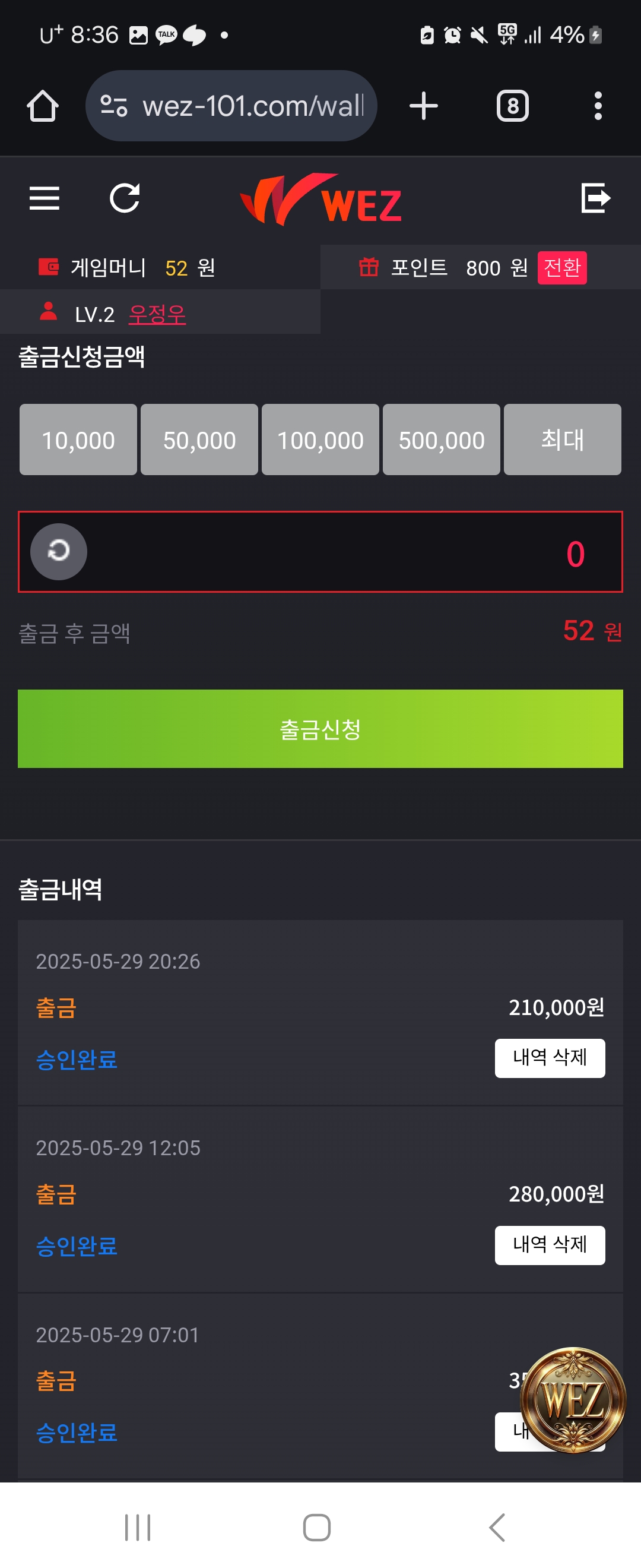This screenshot has width=641, height=1568.
Task: Open the 오정오 profile link
Action: pyautogui.click(x=157, y=315)
